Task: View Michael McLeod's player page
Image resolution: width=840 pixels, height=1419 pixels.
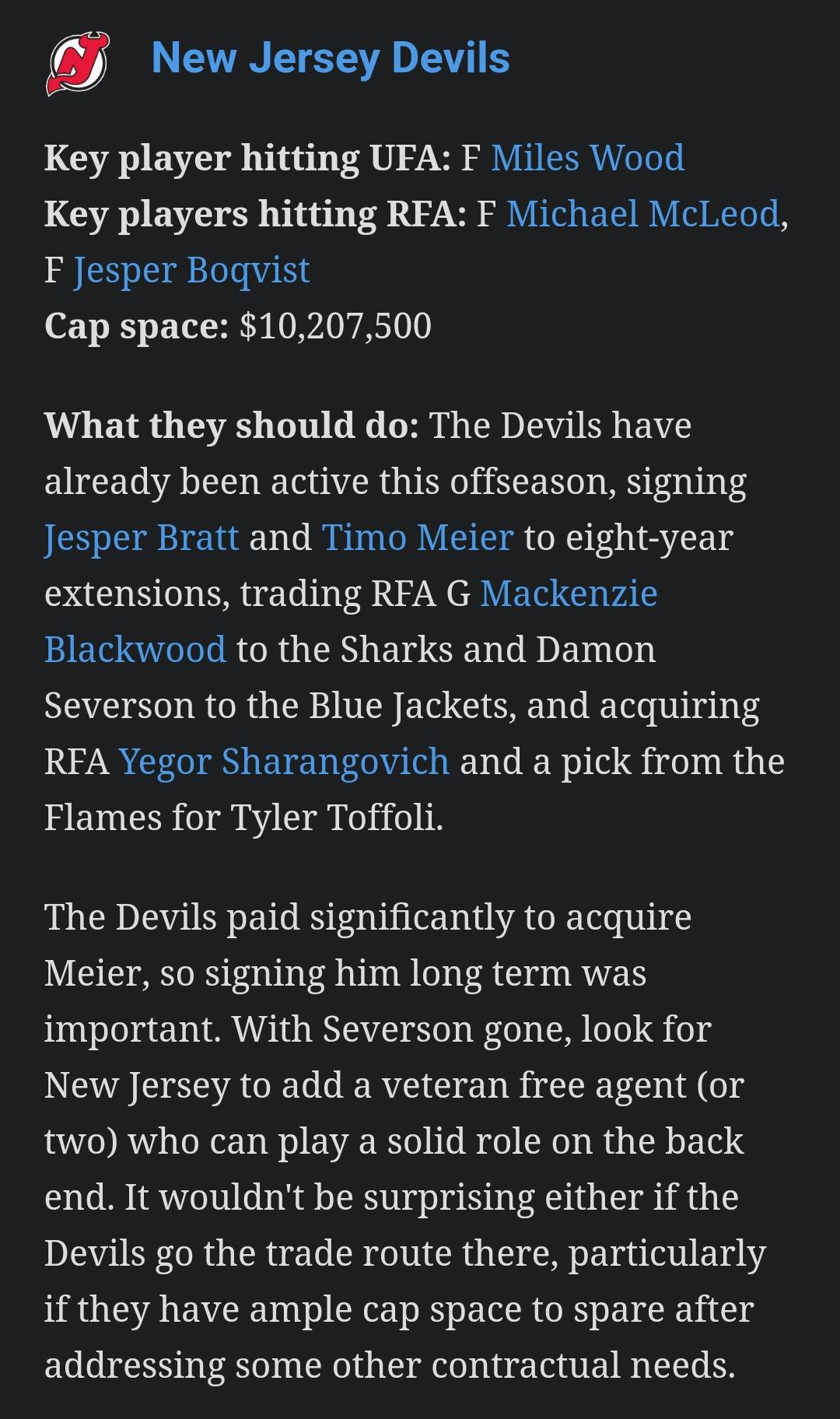Action: 643,215
